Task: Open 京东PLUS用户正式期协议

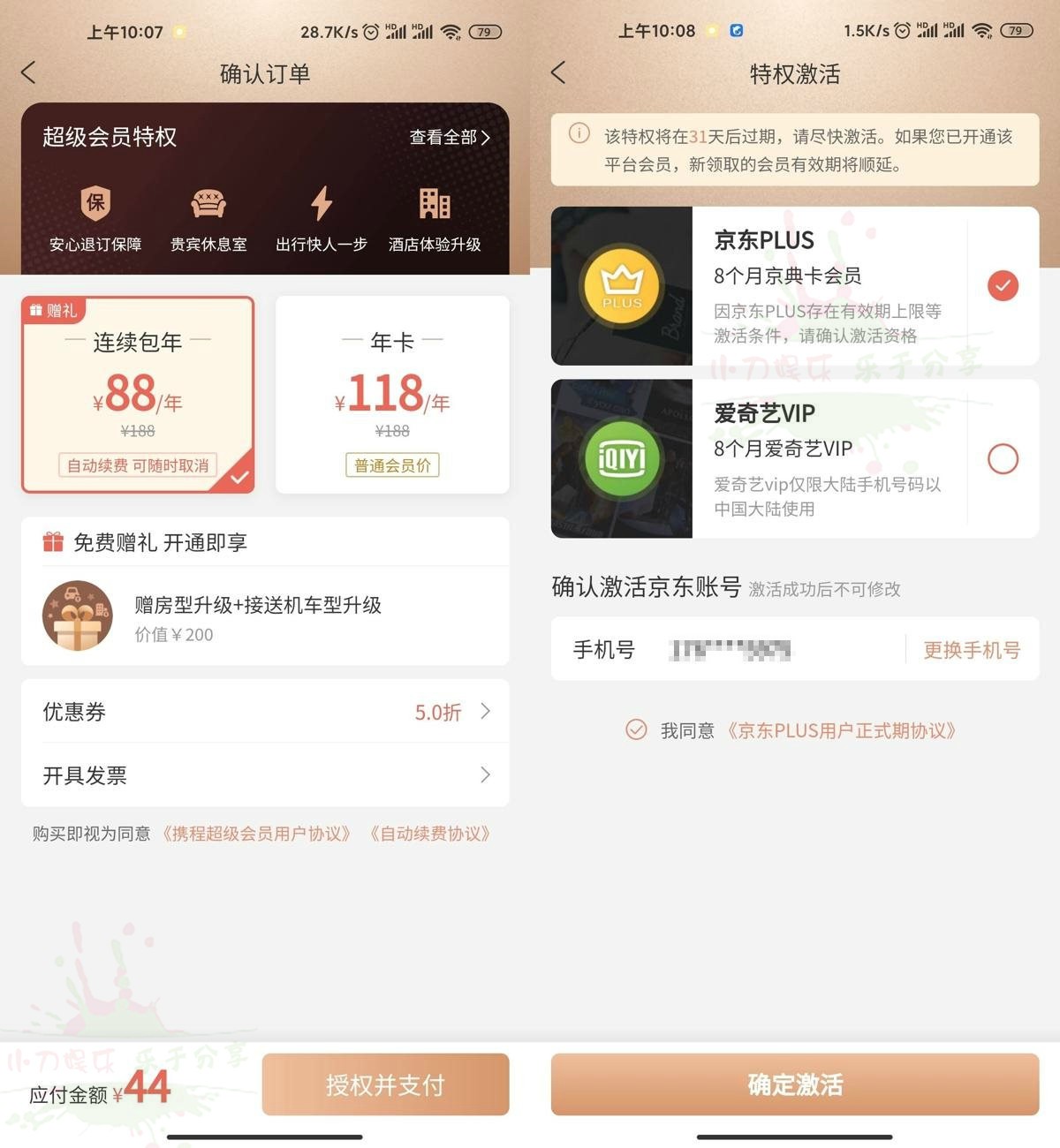Action: (842, 730)
